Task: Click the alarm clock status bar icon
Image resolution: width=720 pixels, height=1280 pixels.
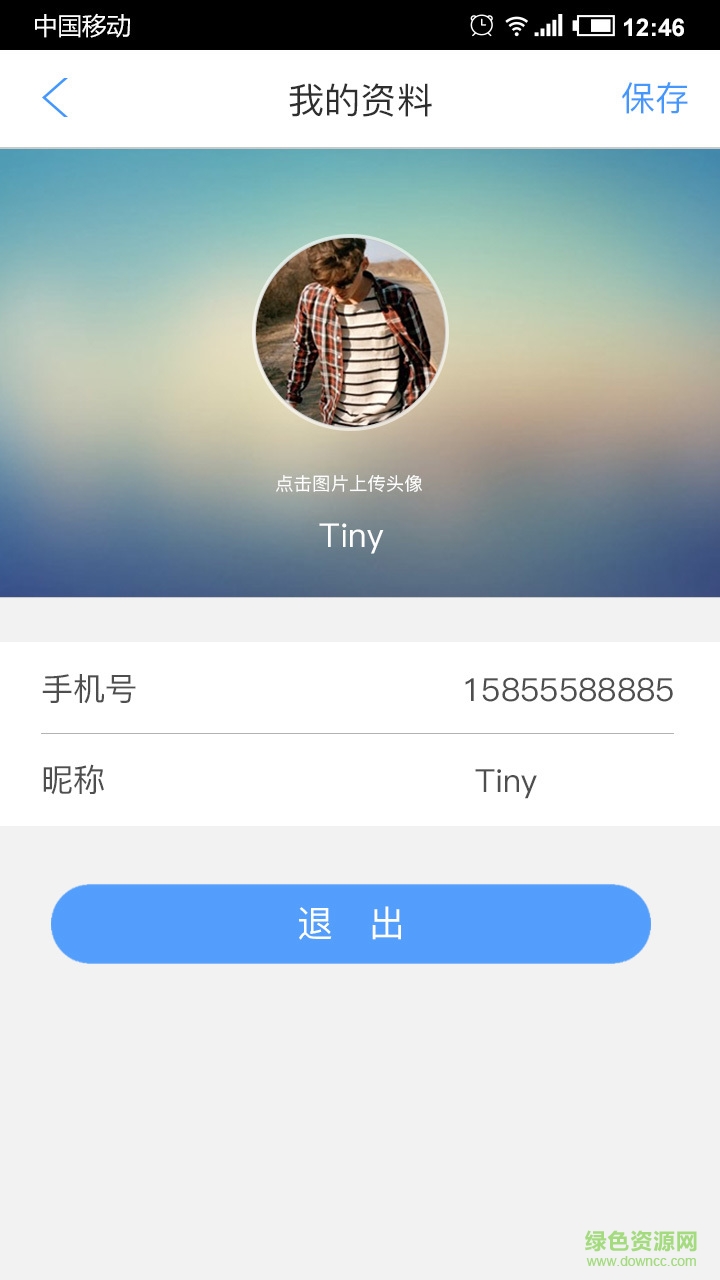Action: tap(482, 26)
